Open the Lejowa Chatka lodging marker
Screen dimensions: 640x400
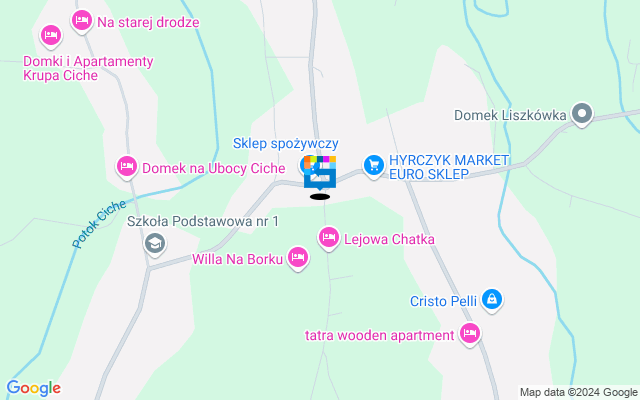click(x=328, y=238)
